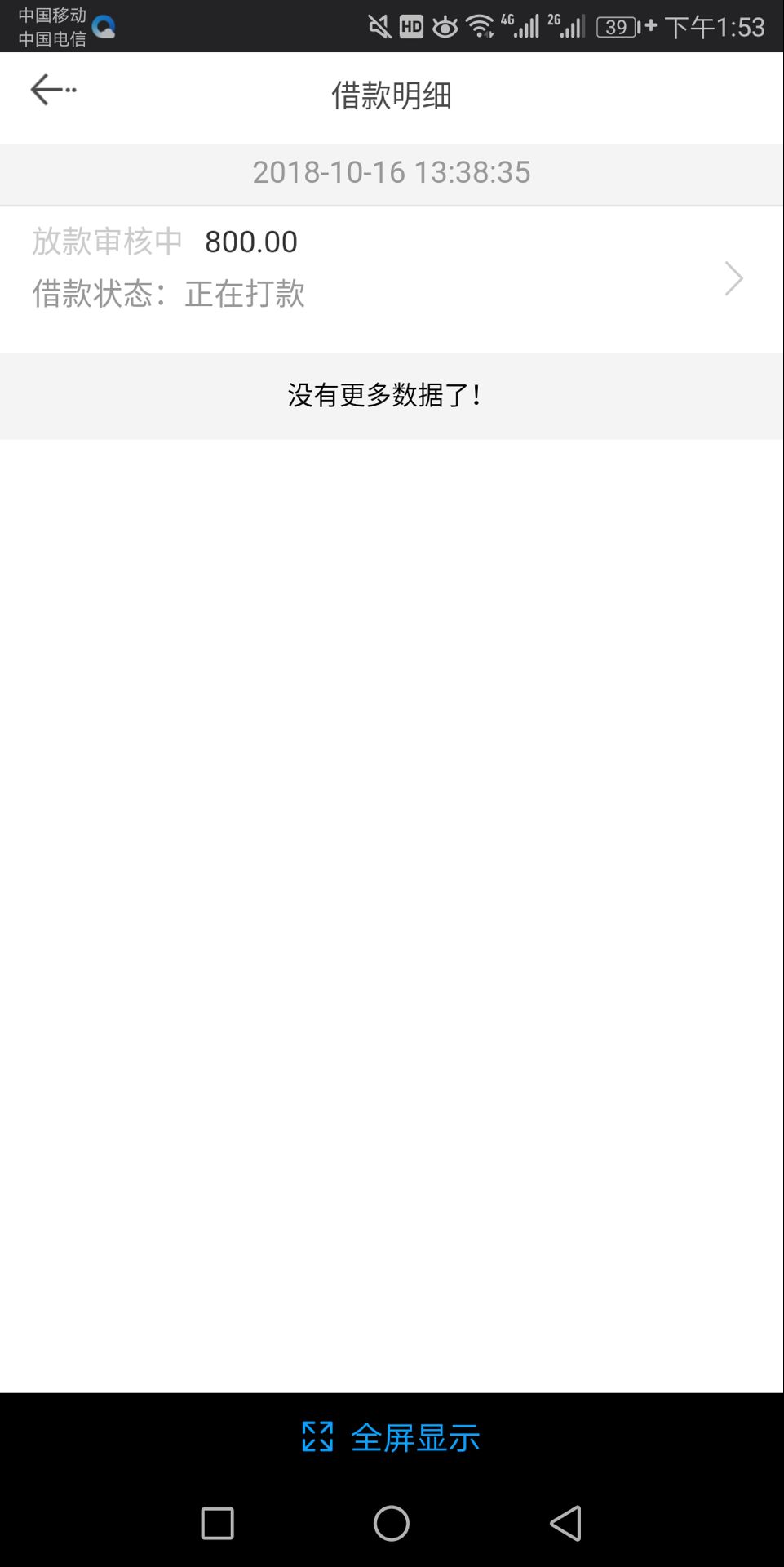Open recent apps from the navigation bar
Screen dimensions: 784x1567
click(217, 1523)
